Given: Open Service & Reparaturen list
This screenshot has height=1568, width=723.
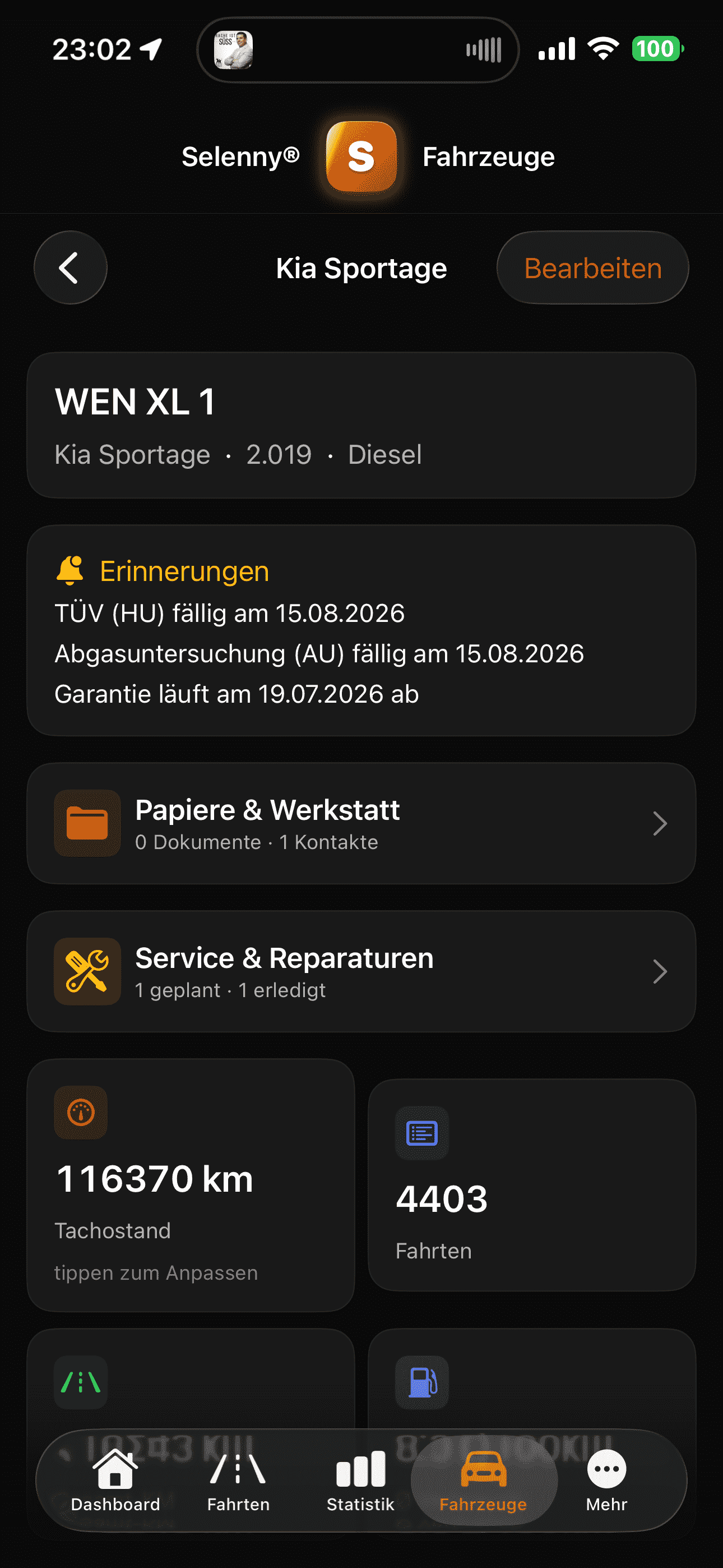Looking at the screenshot, I should [361, 971].
